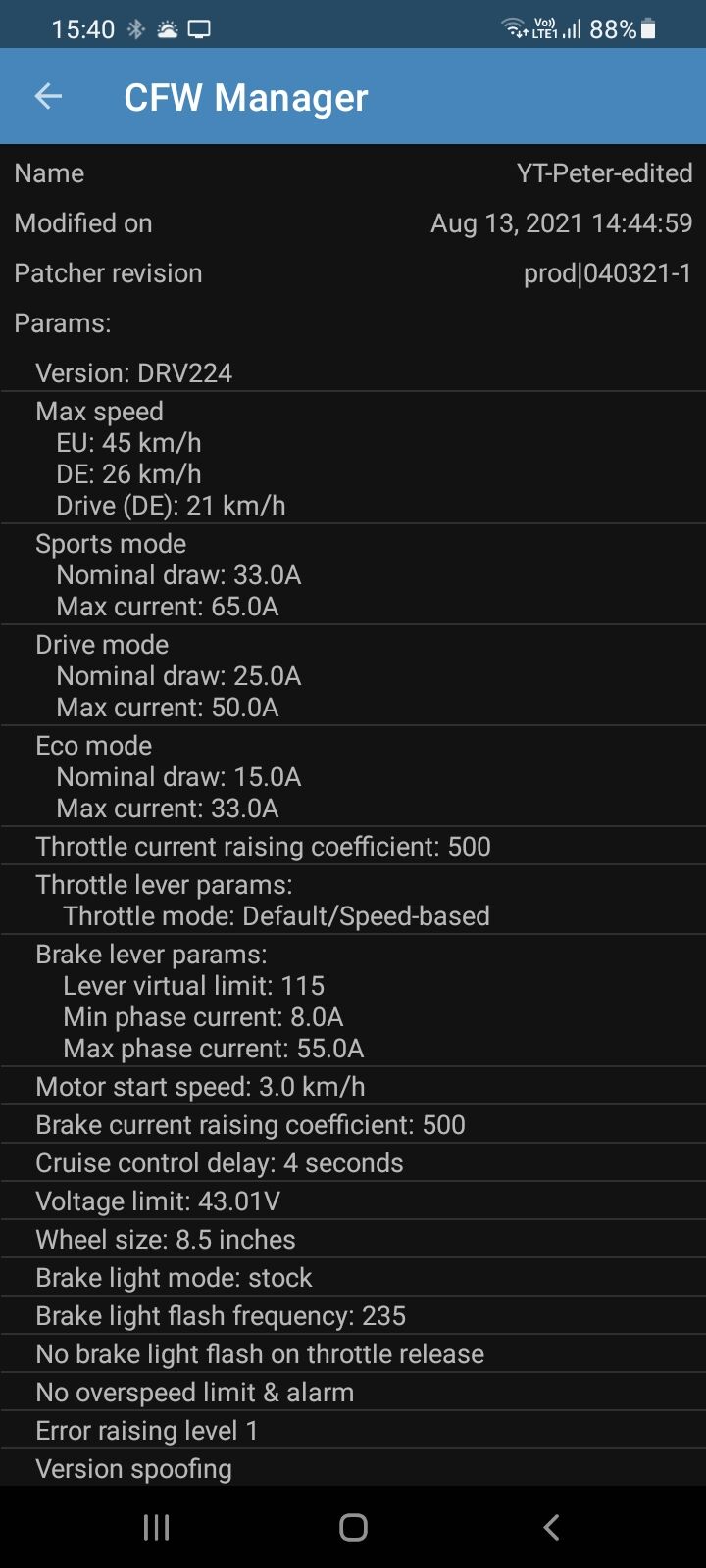Go back using the app bar arrow
The height and width of the screenshot is (1568, 706).
[x=48, y=96]
